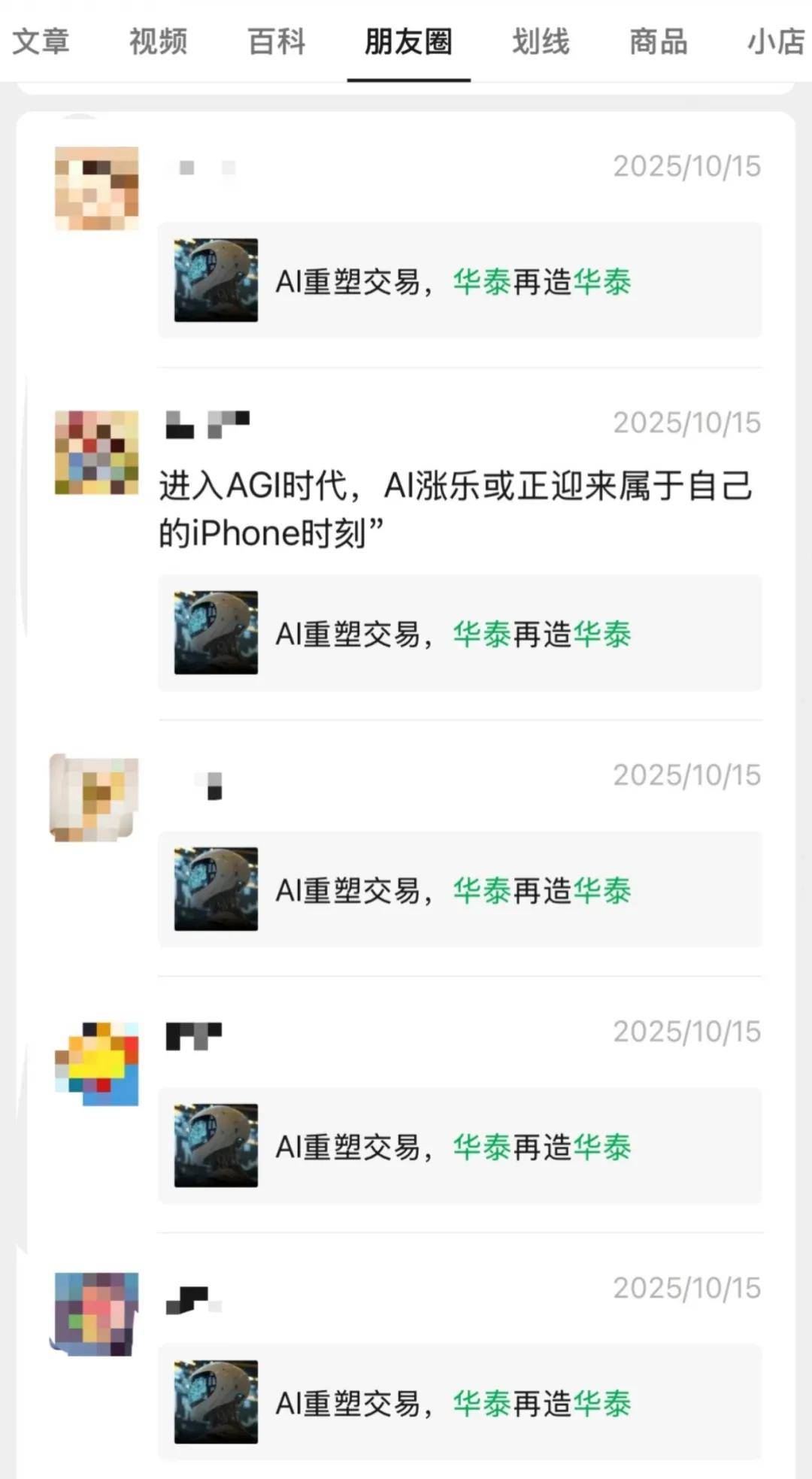The height and width of the screenshot is (1479, 812).
Task: Switch to the 划线 tab
Action: (x=541, y=41)
